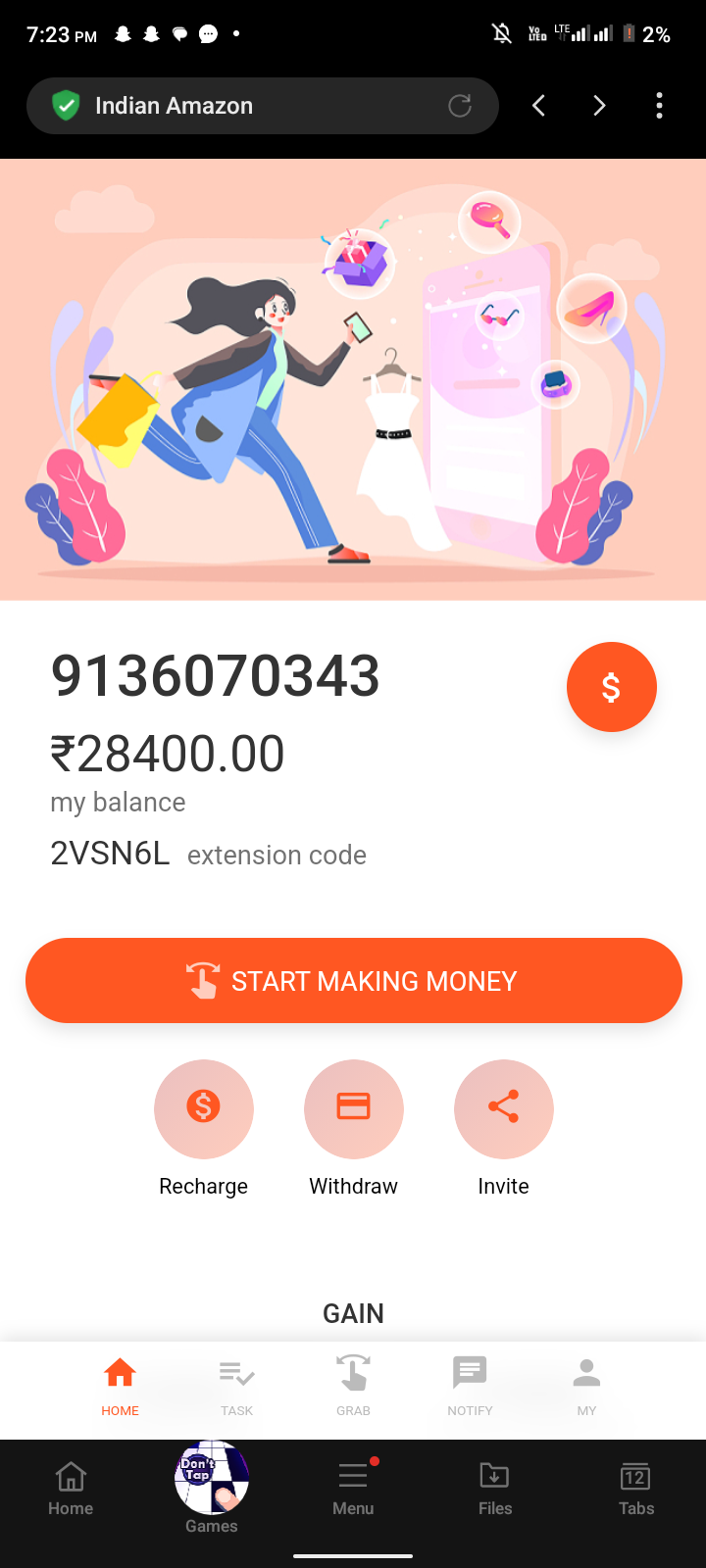Switch to the TASK tab
Image resolution: width=706 pixels, height=1568 pixels.
coord(236,1386)
